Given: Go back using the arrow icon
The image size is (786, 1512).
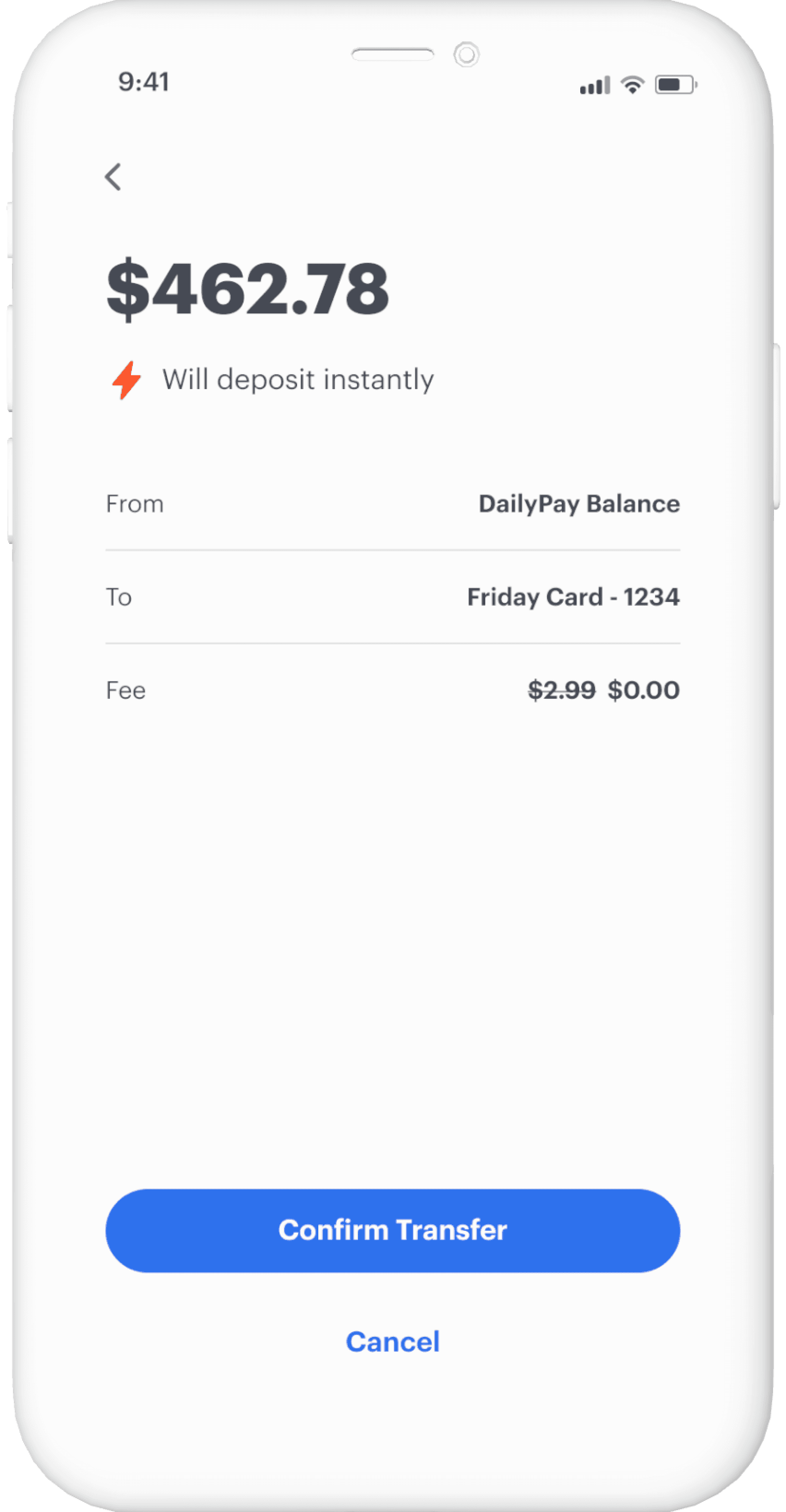Looking at the screenshot, I should pos(113,177).
